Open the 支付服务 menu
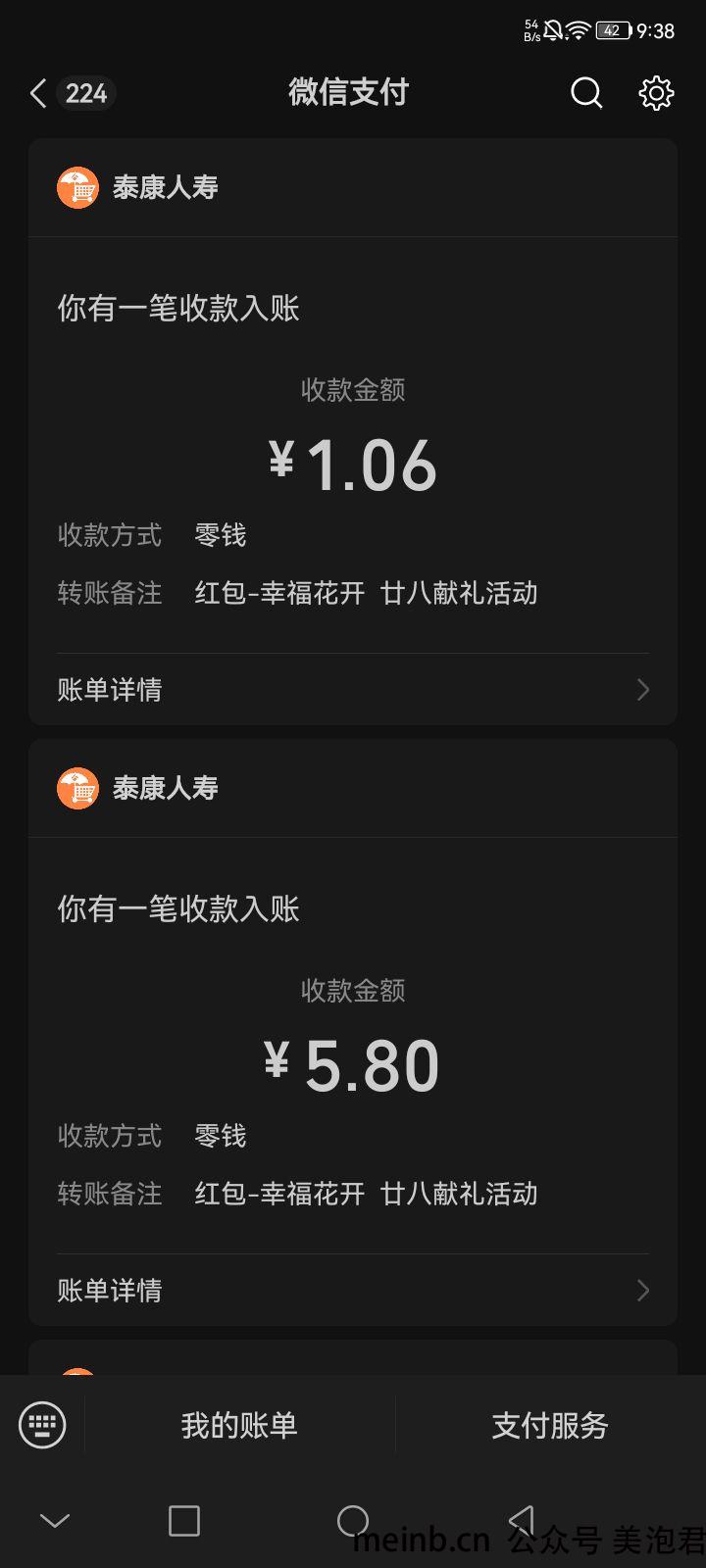This screenshot has height=1568, width=706. [x=550, y=1425]
